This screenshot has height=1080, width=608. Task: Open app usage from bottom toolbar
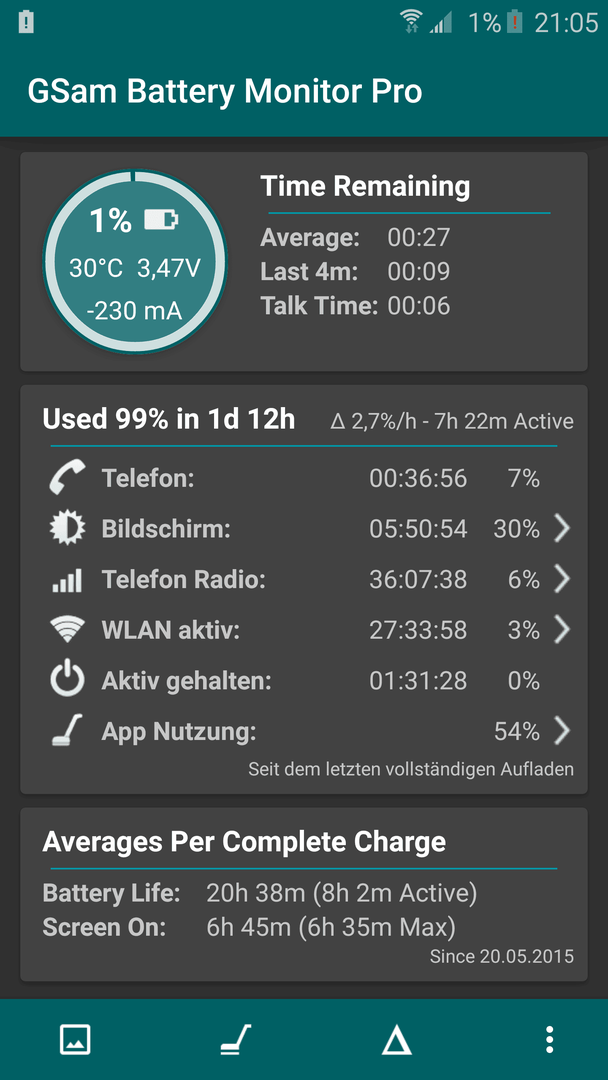(236, 1039)
